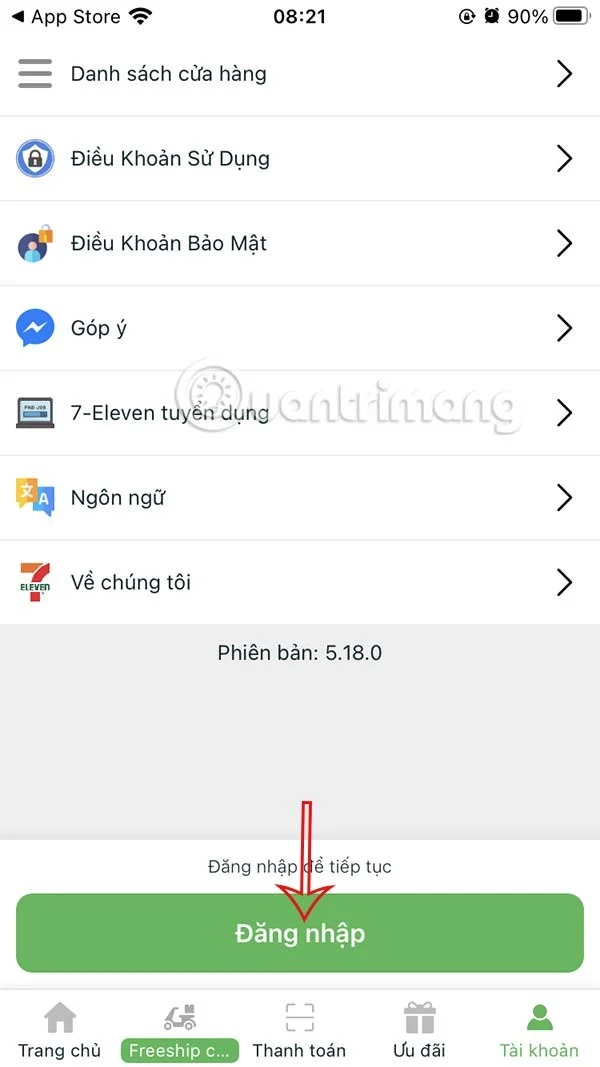Tap the green Đăng nhập button
The image size is (600, 1067).
pos(300,933)
